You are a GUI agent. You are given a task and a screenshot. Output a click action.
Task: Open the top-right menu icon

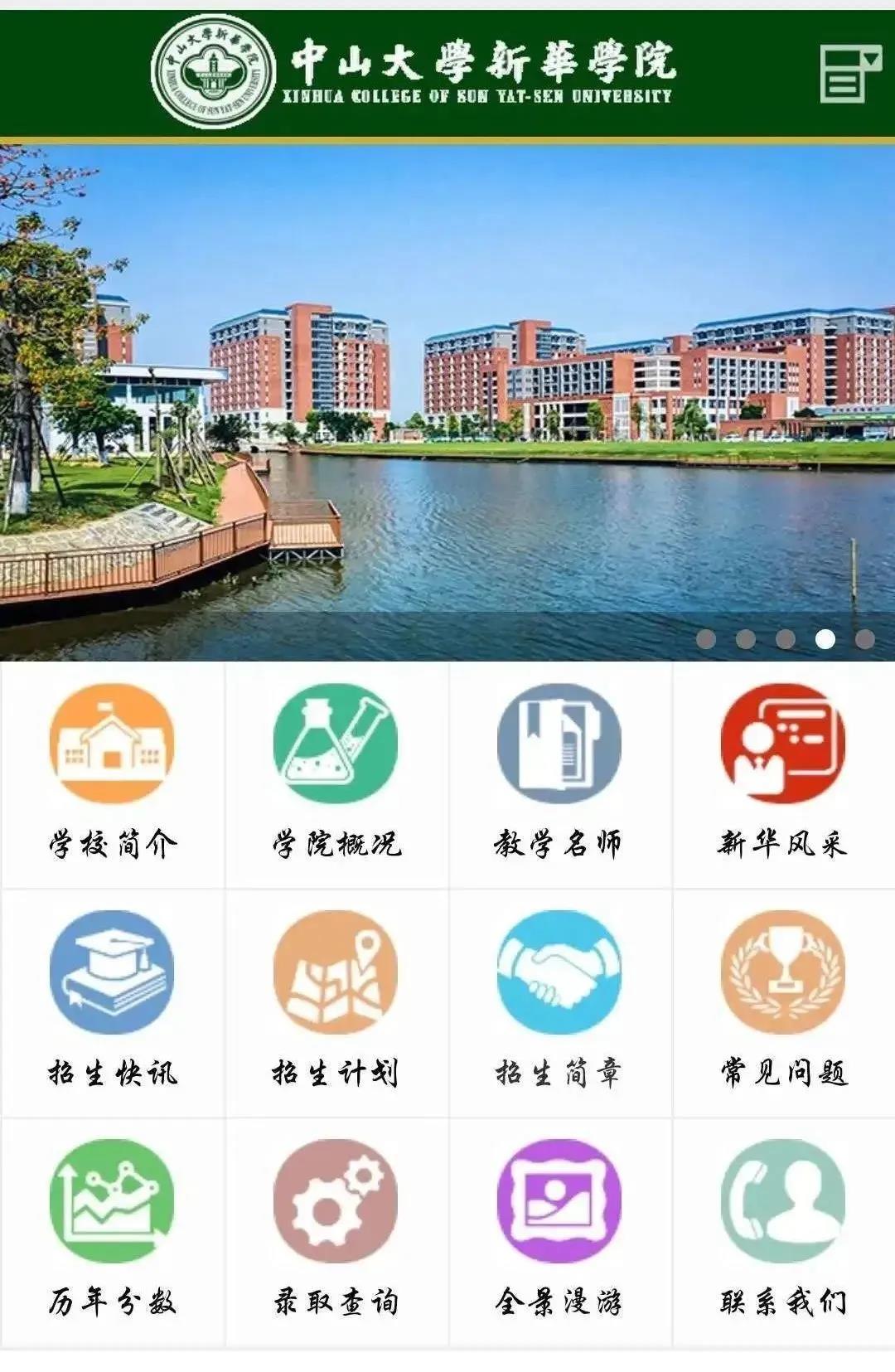point(849,74)
